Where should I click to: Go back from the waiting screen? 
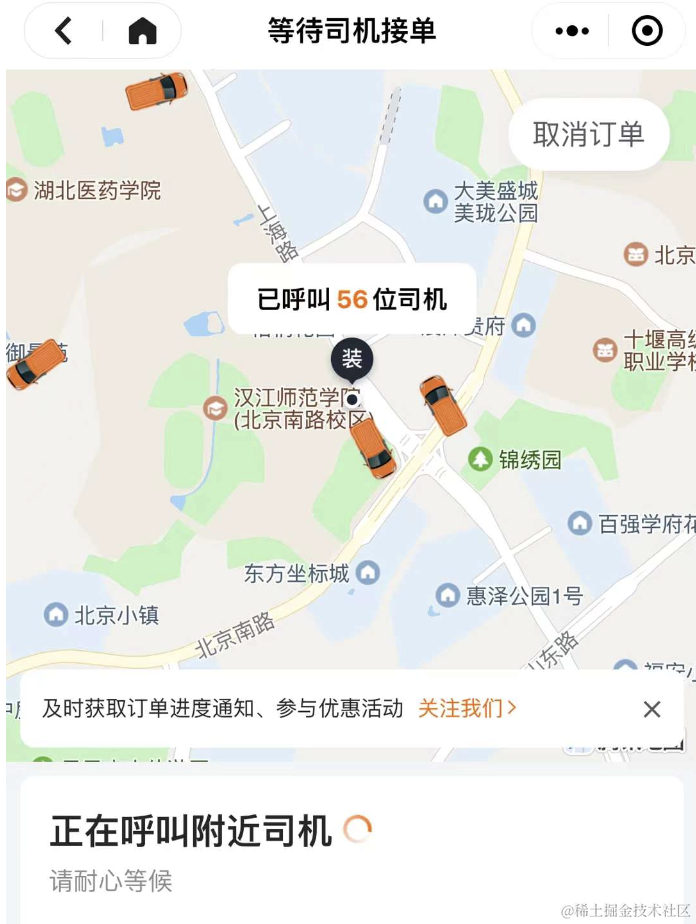click(x=64, y=31)
